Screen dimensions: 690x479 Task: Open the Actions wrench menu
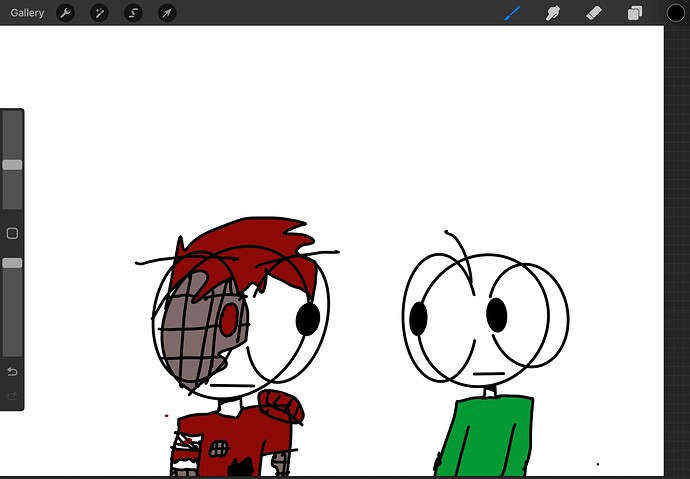[x=65, y=13]
